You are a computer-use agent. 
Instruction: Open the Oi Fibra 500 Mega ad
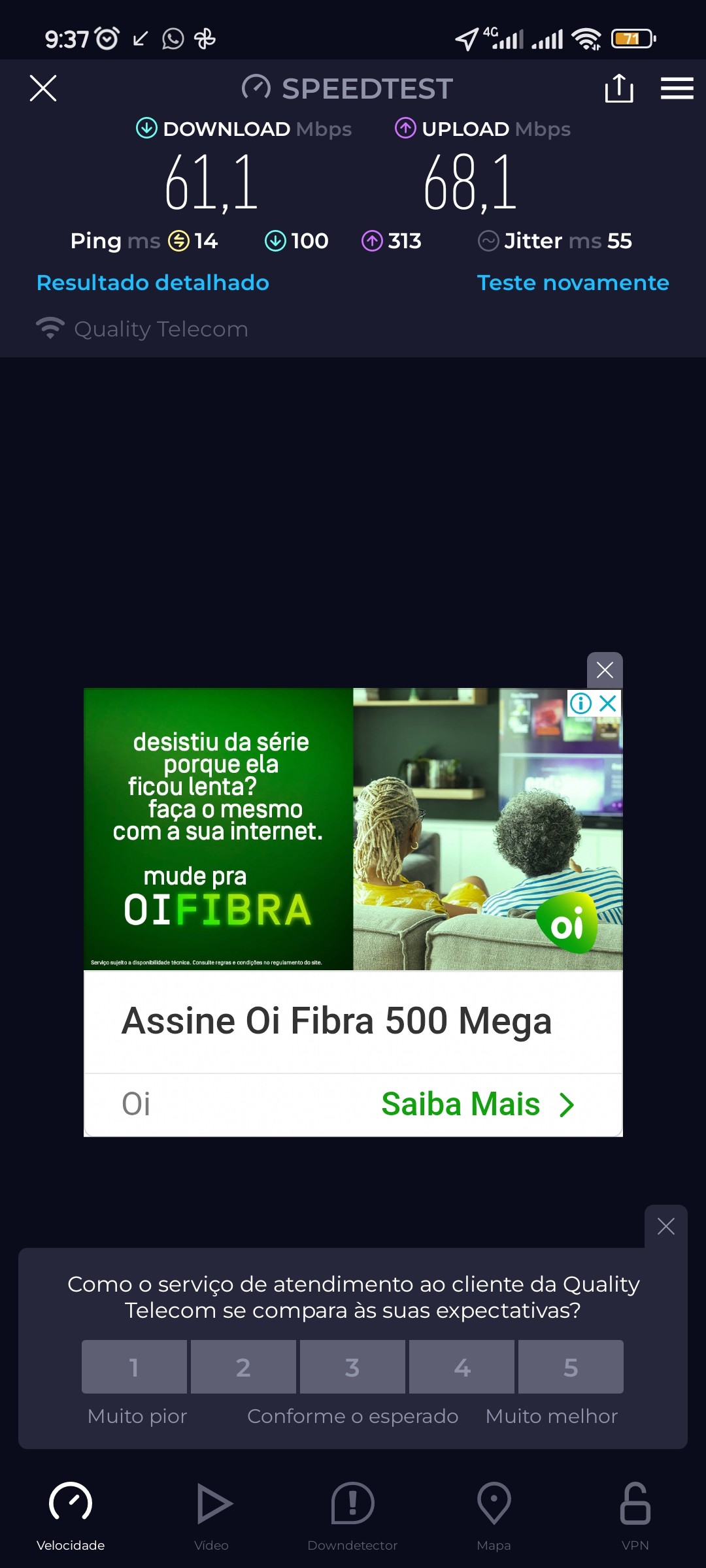click(337, 1021)
